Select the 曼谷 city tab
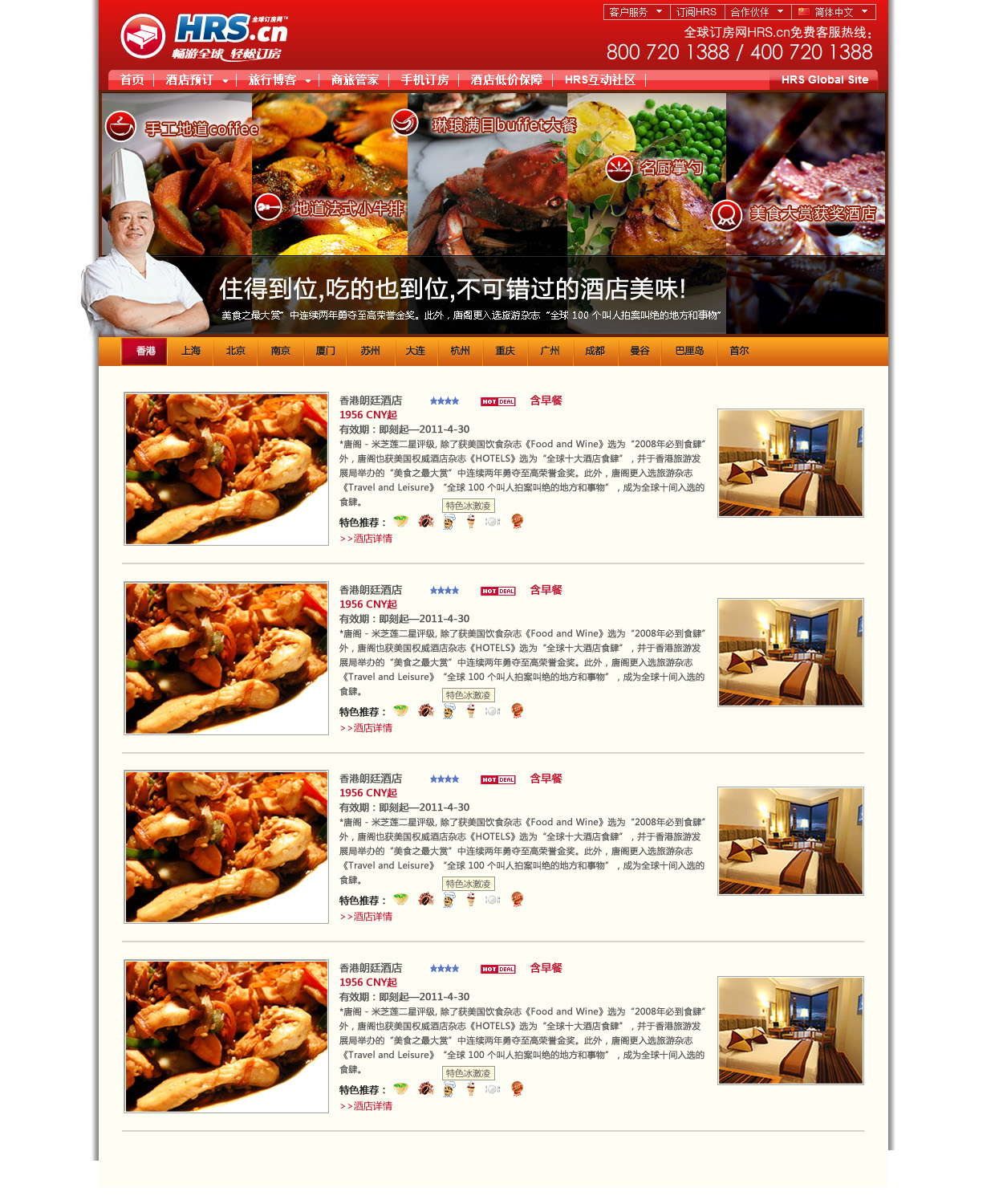 click(640, 351)
